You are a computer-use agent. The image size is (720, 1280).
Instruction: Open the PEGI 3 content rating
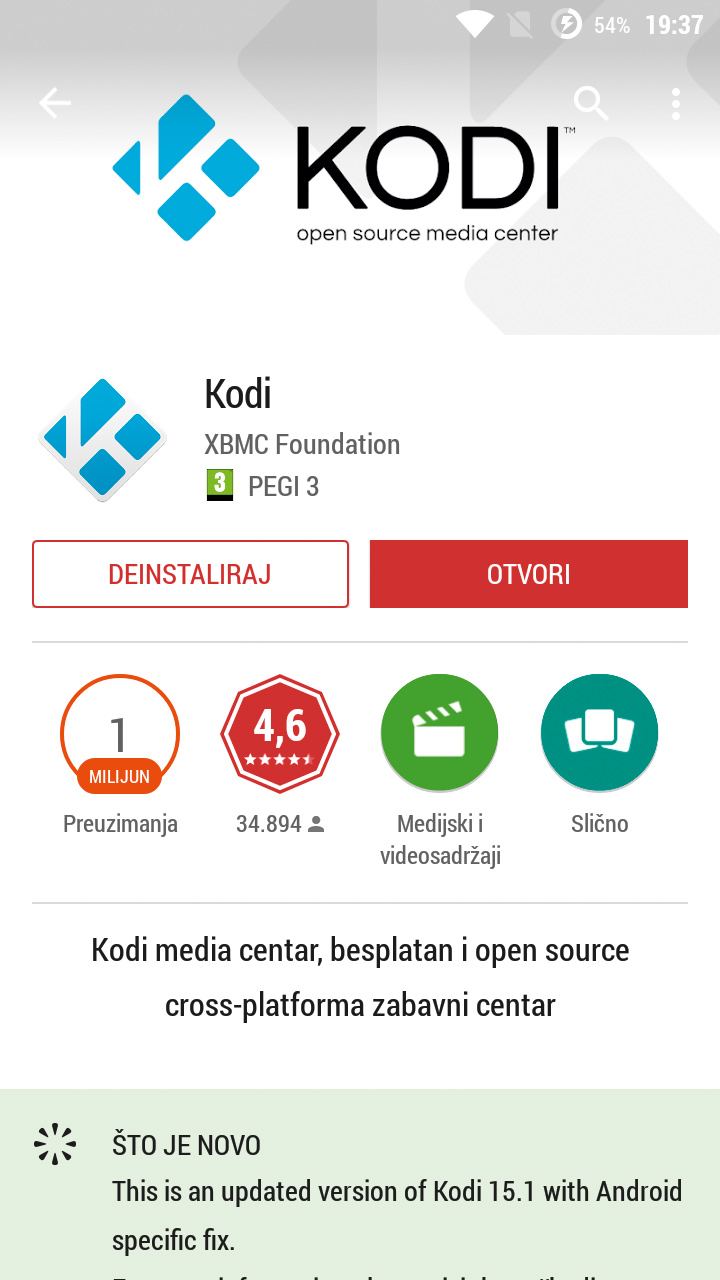[264, 487]
